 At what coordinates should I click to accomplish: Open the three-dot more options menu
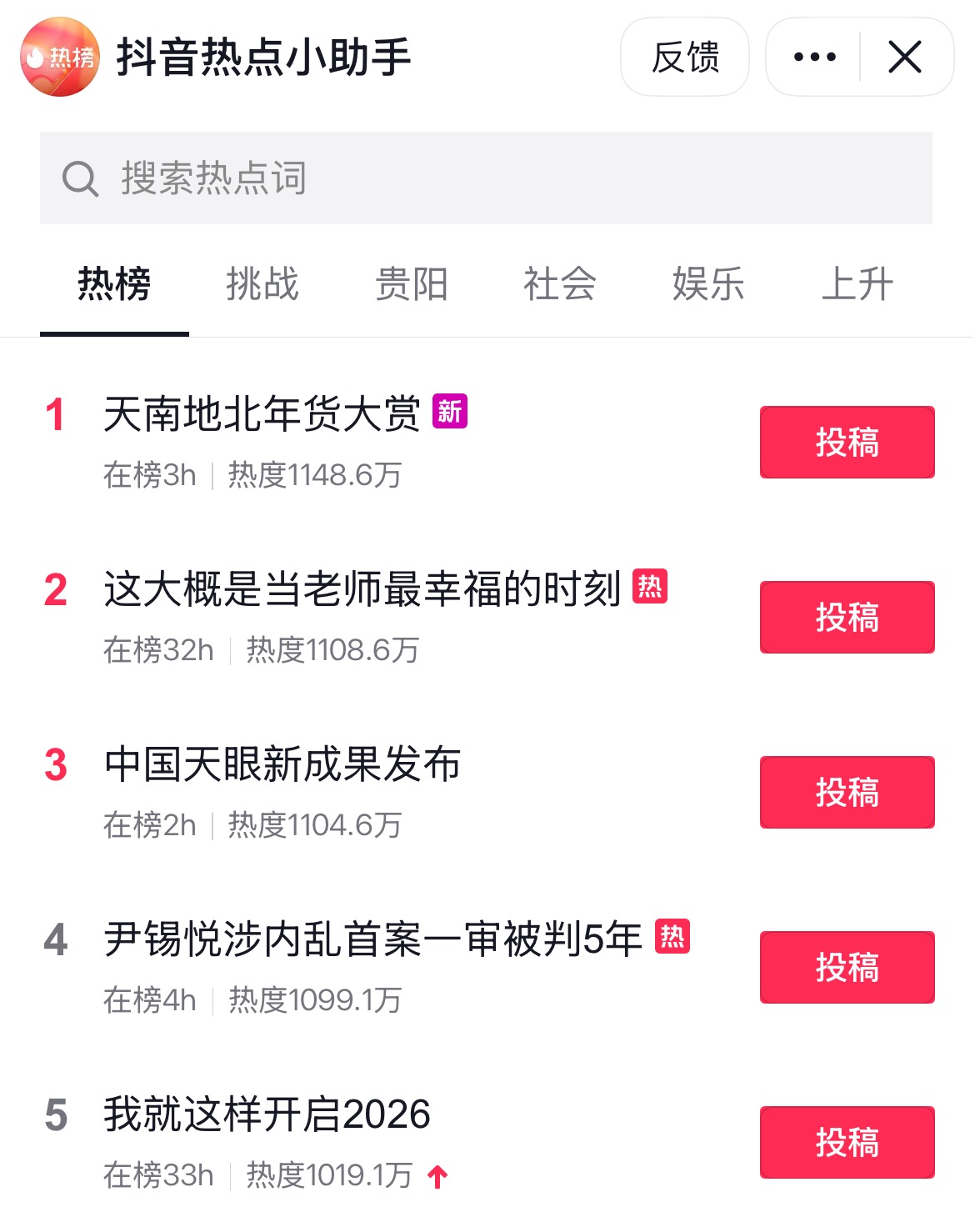pos(814,58)
